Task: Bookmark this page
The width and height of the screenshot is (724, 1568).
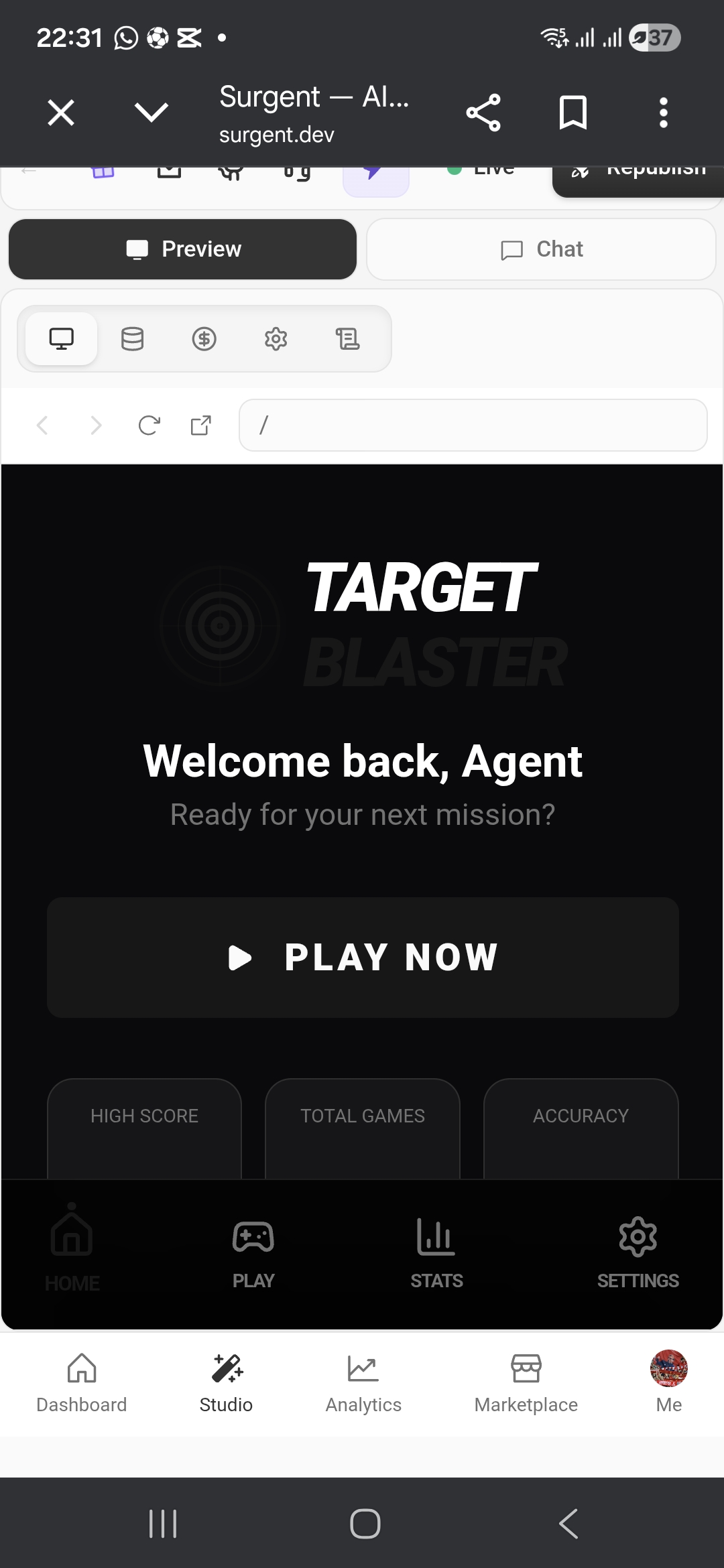Action: (x=573, y=113)
